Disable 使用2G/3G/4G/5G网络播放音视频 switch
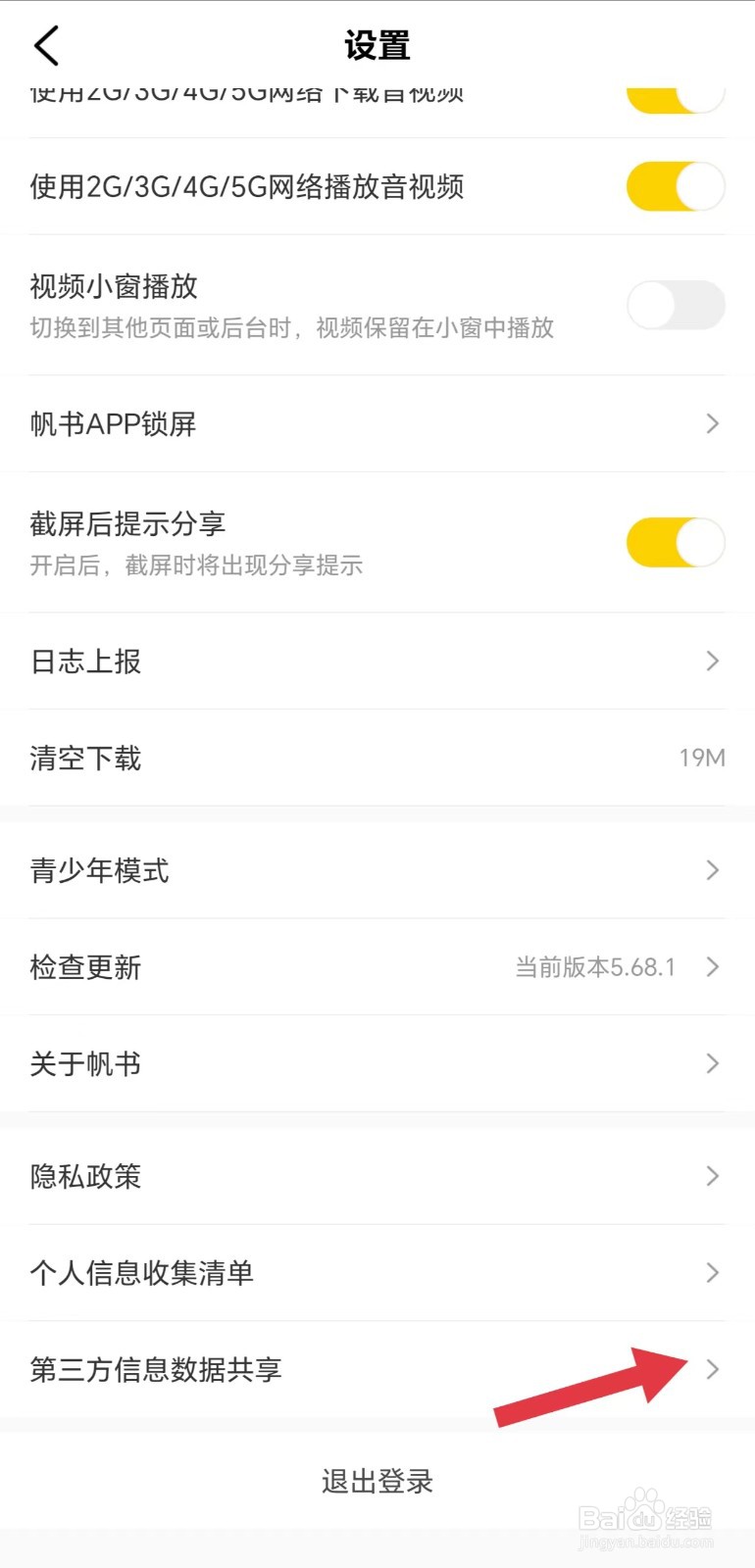 point(676,186)
